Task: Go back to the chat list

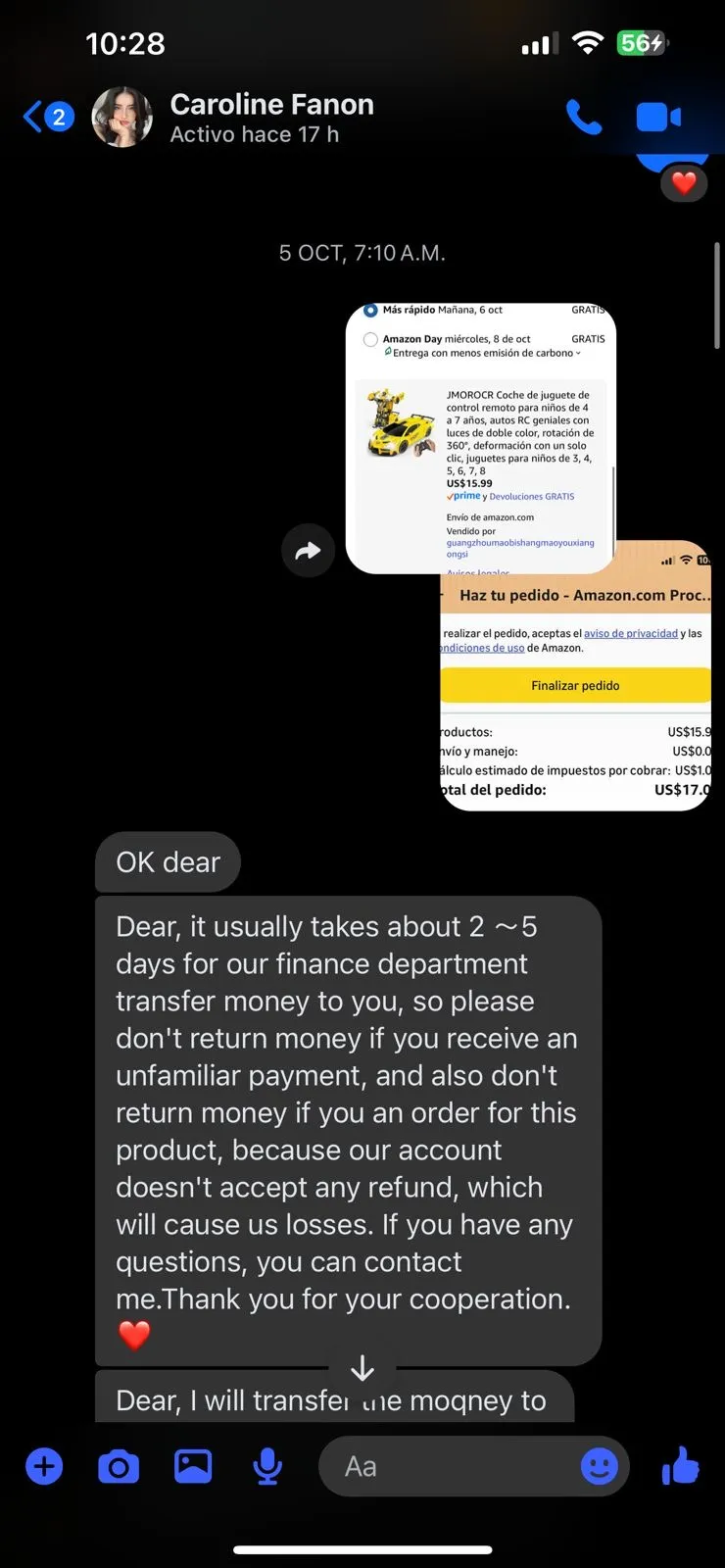Action: 46,118
